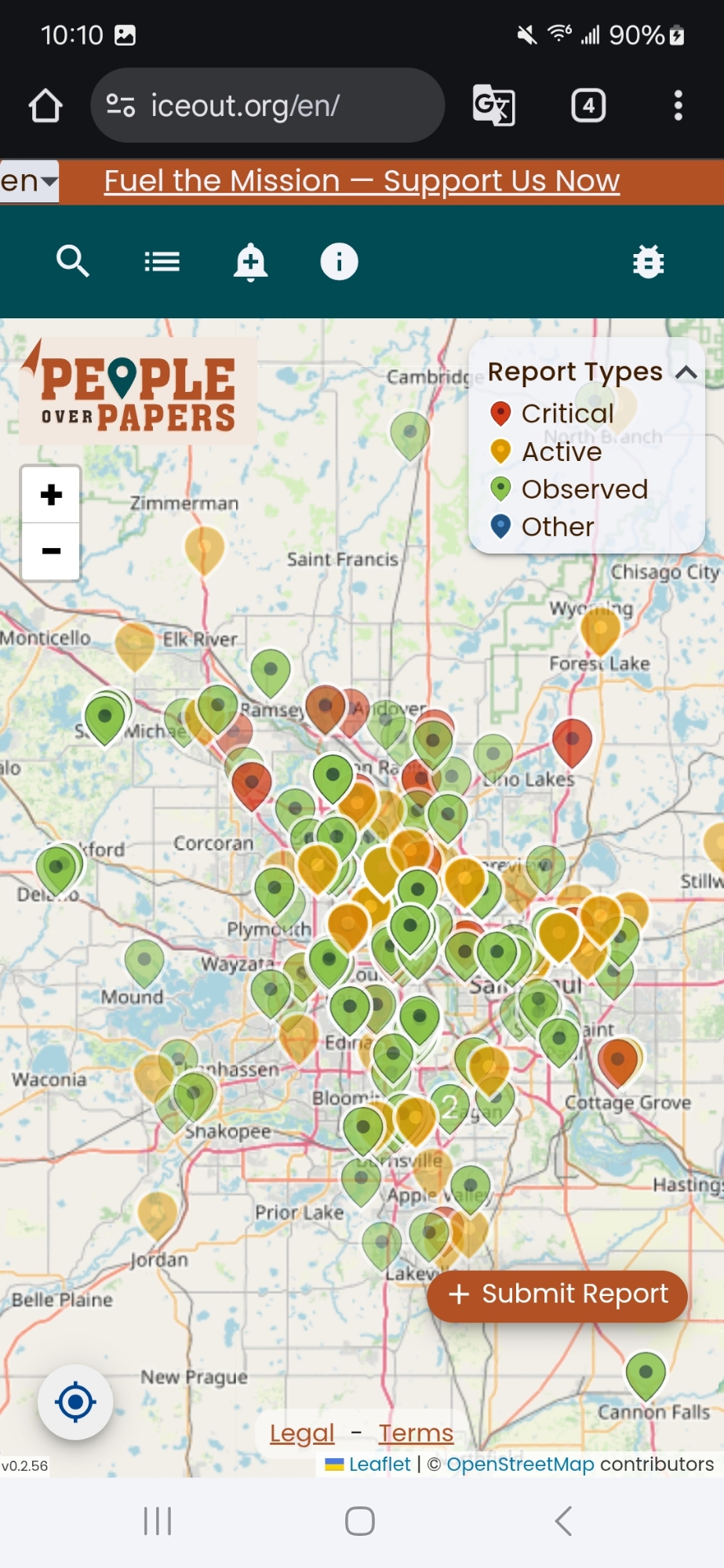The image size is (724, 1568).
Task: Open the en language dropdown
Action: click(29, 181)
